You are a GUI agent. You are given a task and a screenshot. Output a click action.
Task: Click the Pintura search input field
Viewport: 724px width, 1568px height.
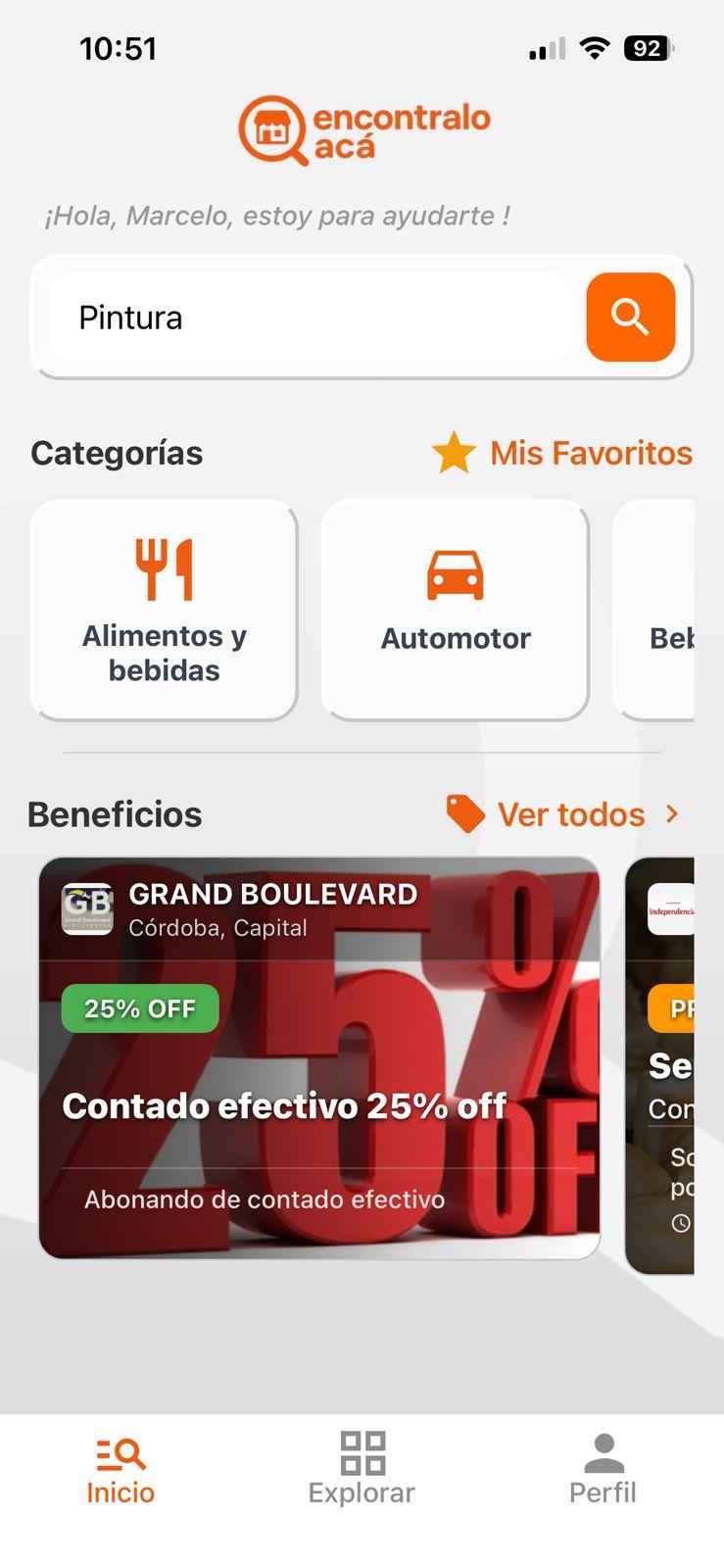tap(312, 317)
